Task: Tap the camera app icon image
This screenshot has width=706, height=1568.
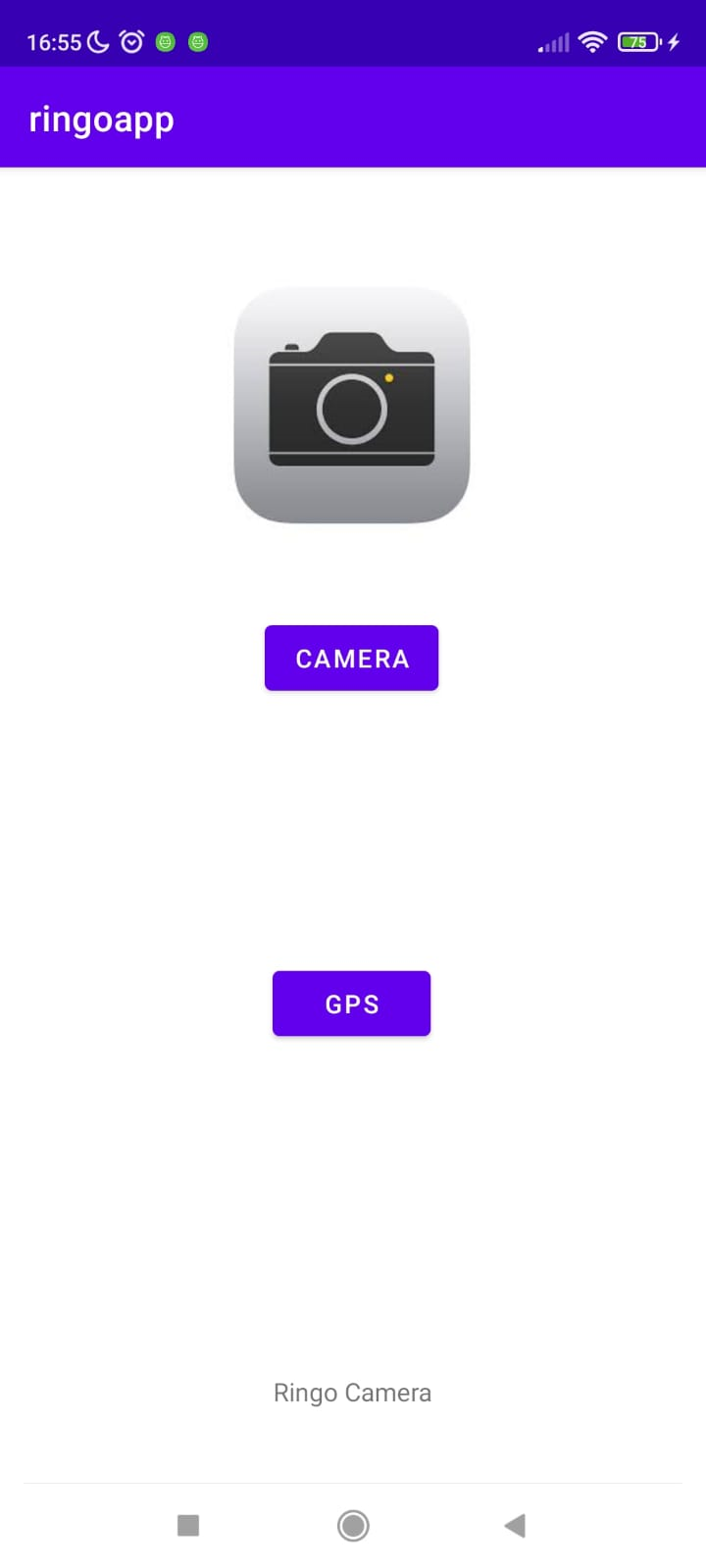Action: [x=352, y=406]
